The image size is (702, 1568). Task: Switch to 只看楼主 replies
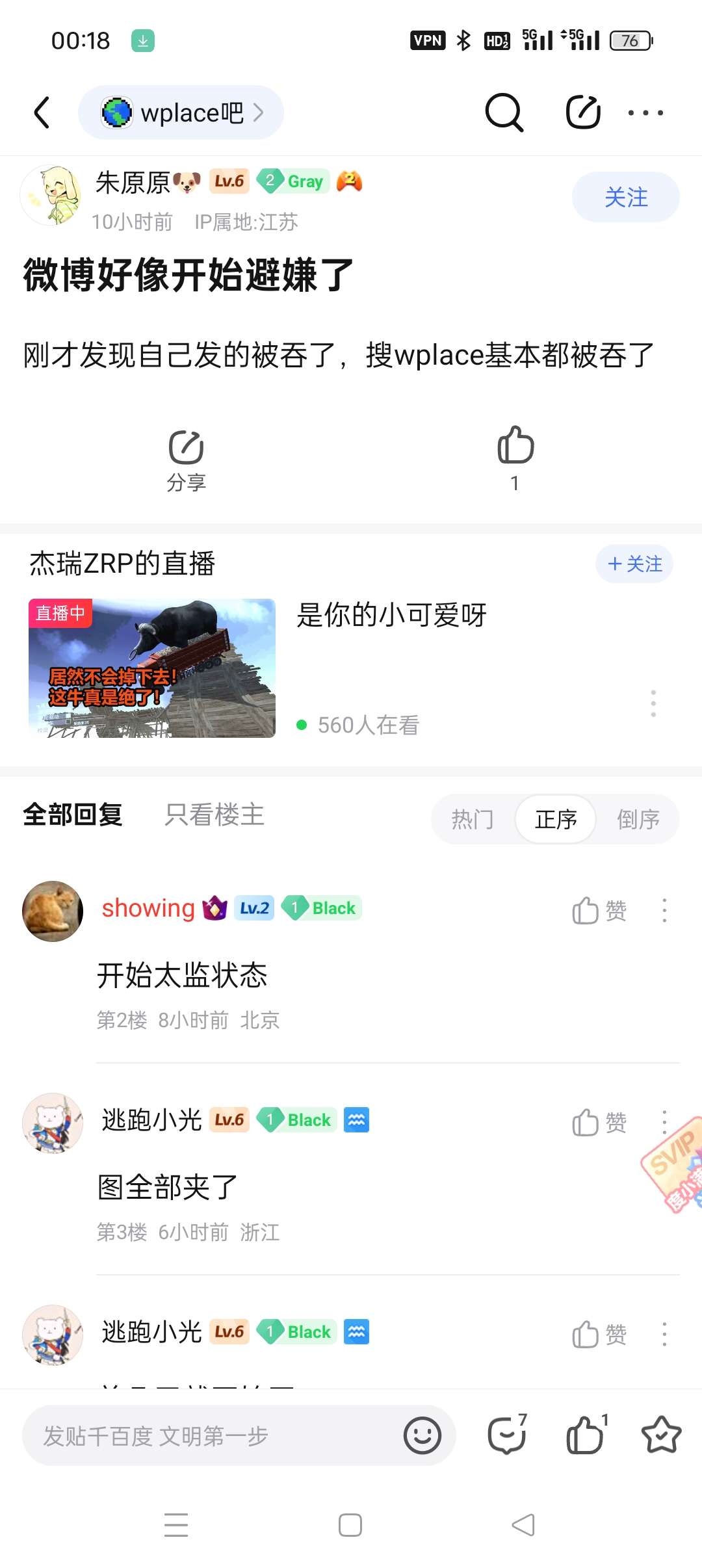pos(214,815)
